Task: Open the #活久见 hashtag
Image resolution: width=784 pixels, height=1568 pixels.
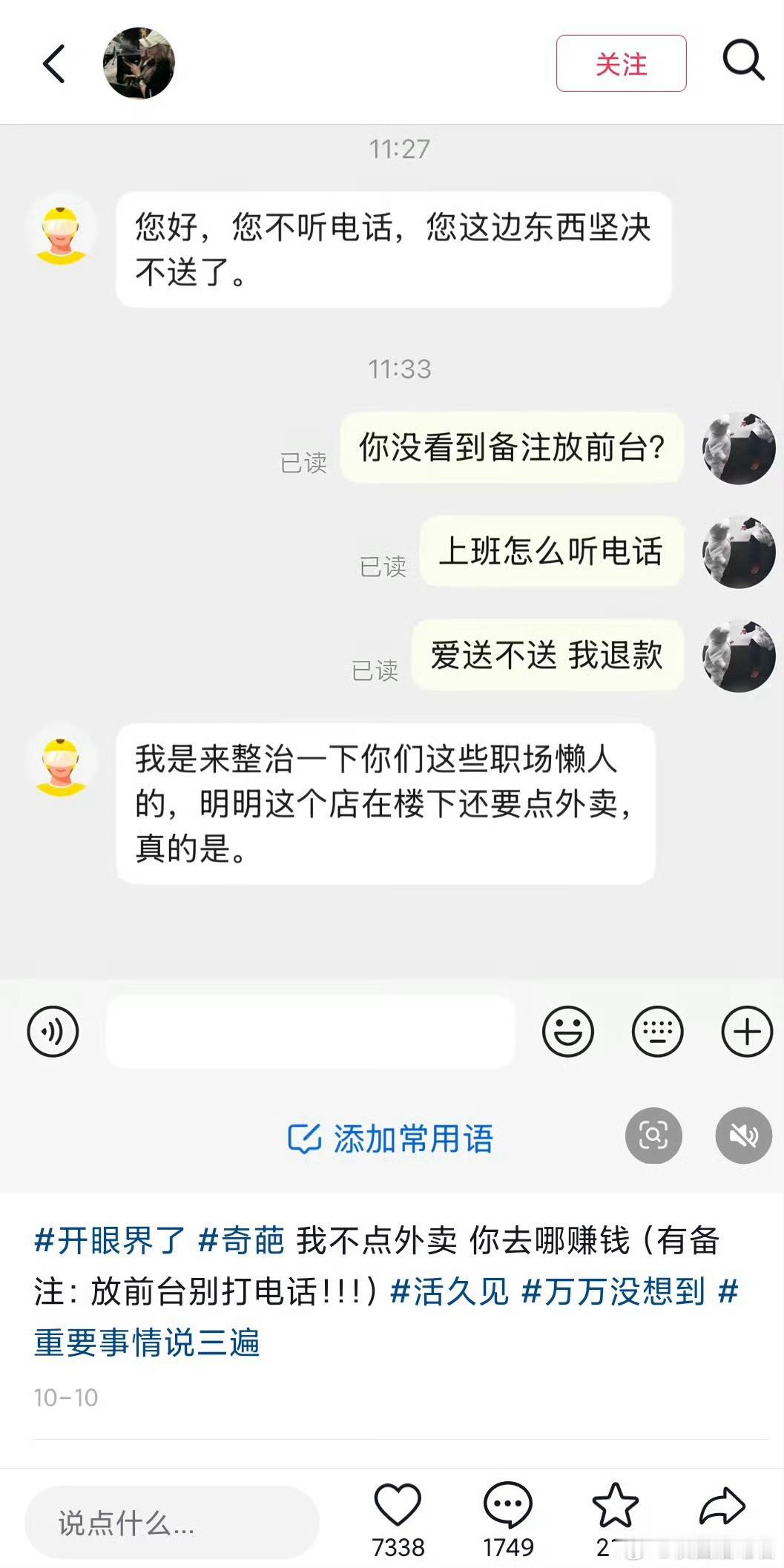Action: coord(449,1292)
